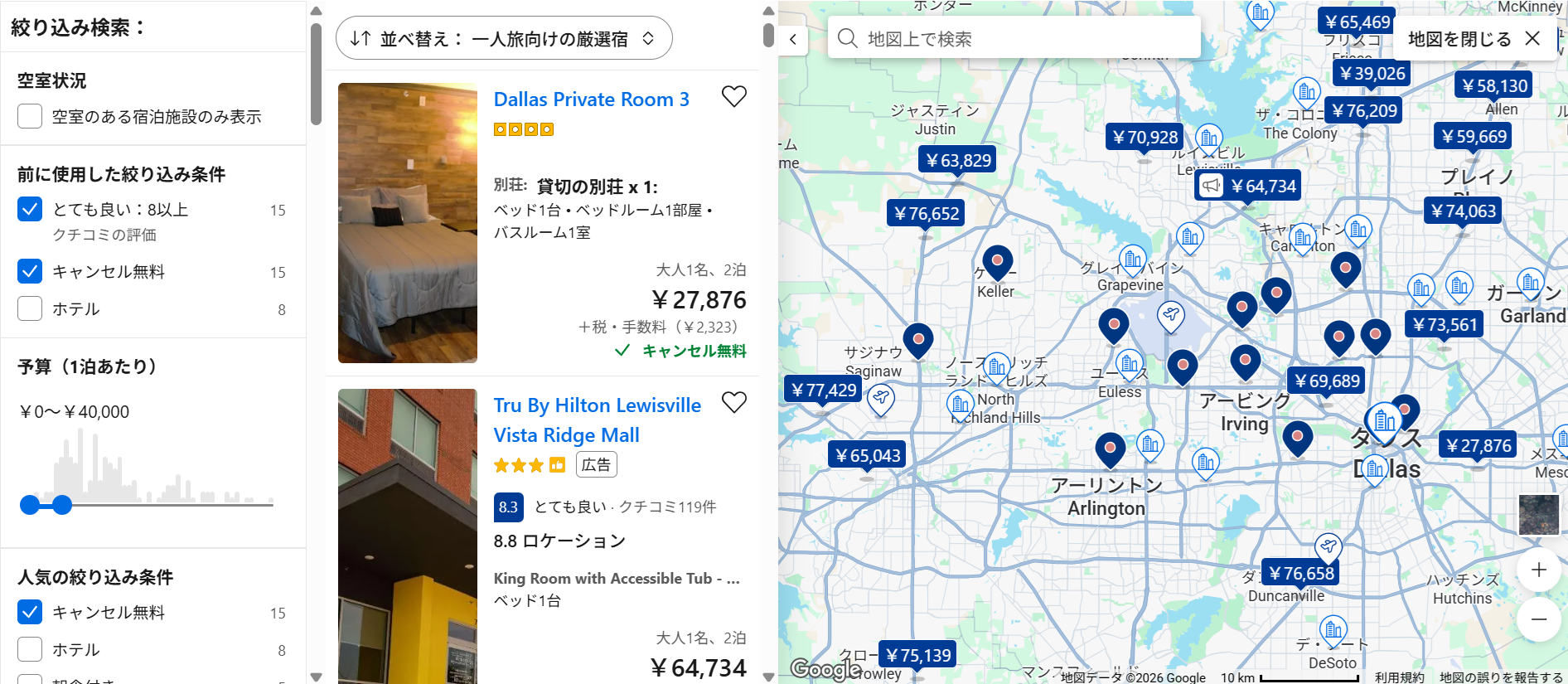The image size is (1568, 684).
Task: Collapse the side panel with the arrow
Action: coord(793,39)
